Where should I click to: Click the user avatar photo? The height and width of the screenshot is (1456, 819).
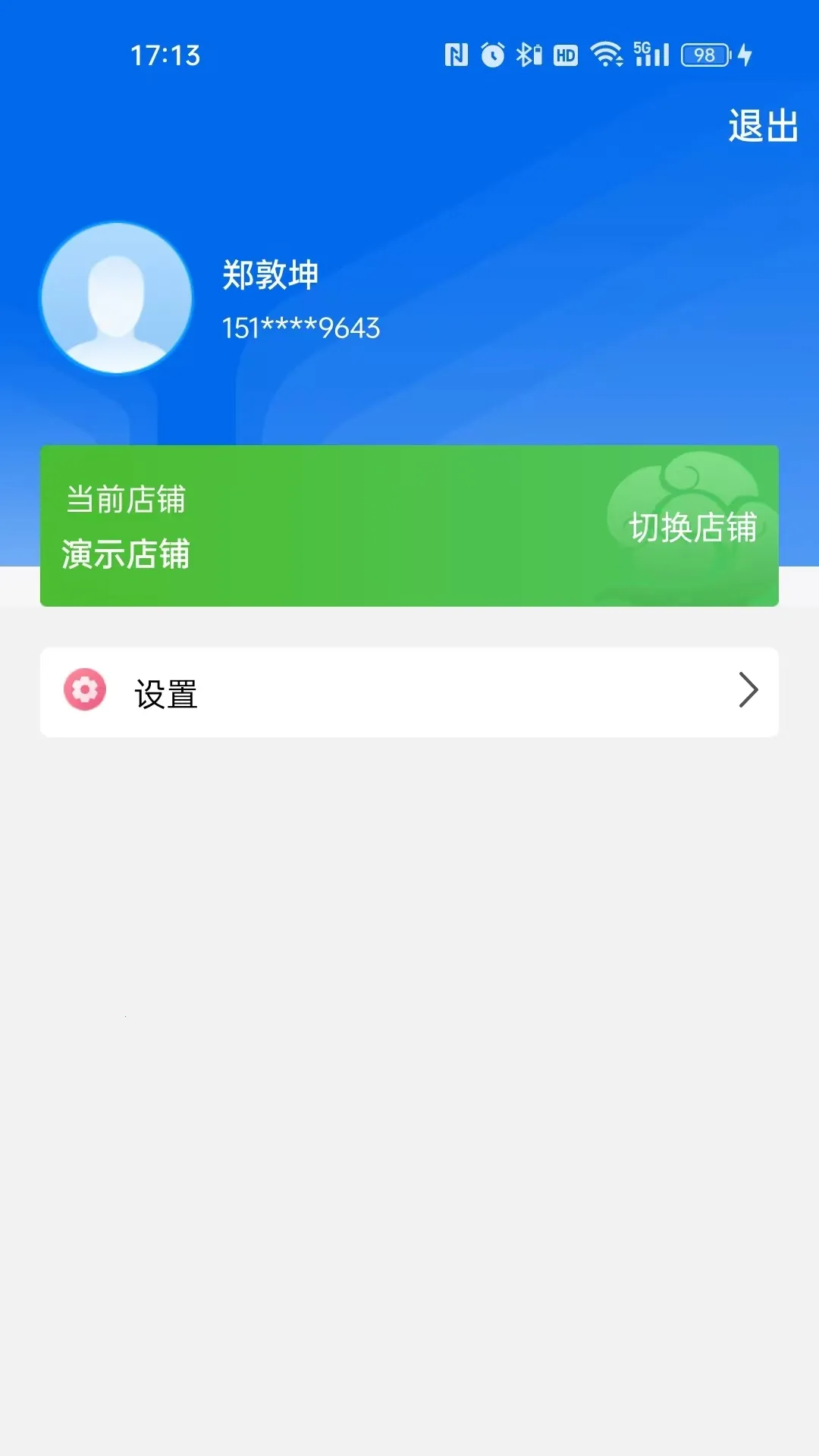(117, 299)
